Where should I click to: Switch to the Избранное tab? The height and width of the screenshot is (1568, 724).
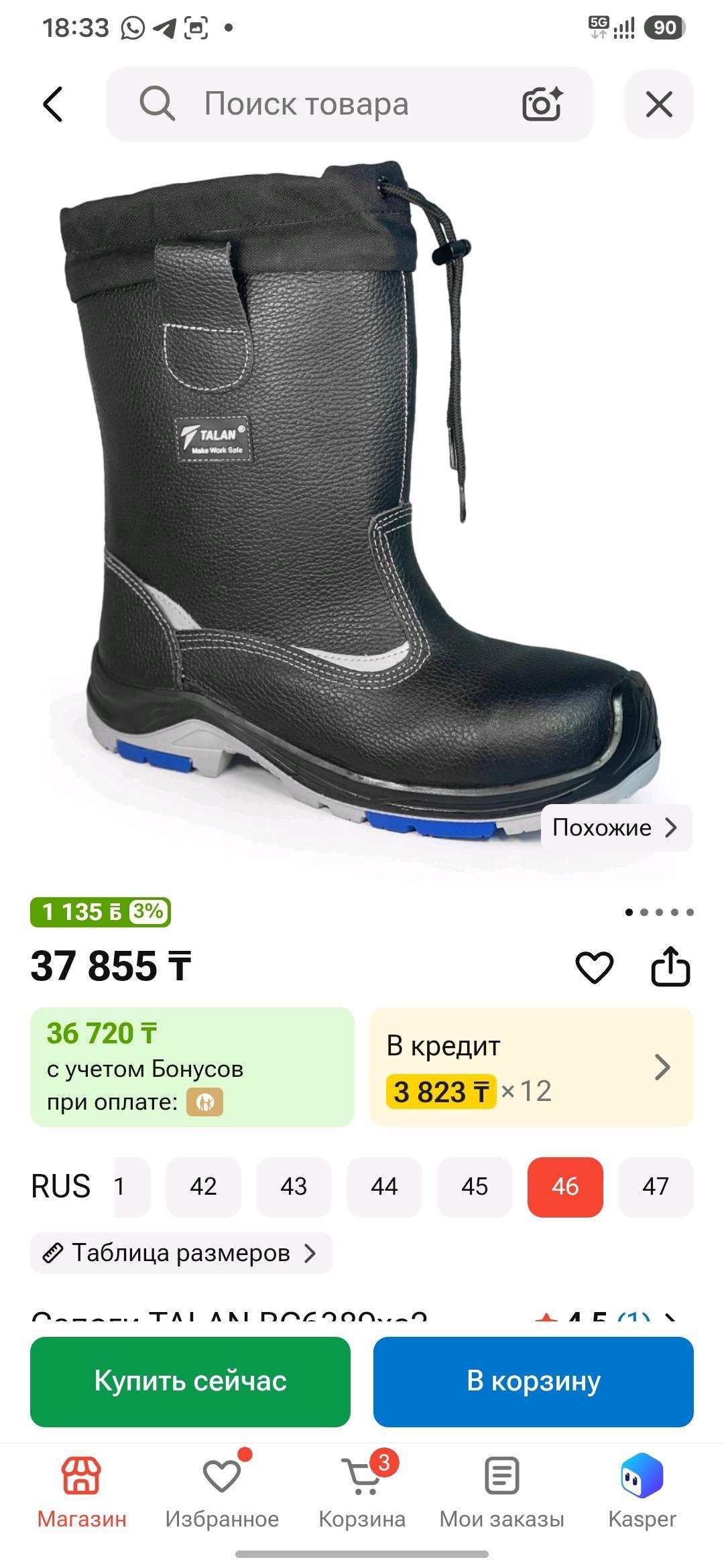point(222,1494)
